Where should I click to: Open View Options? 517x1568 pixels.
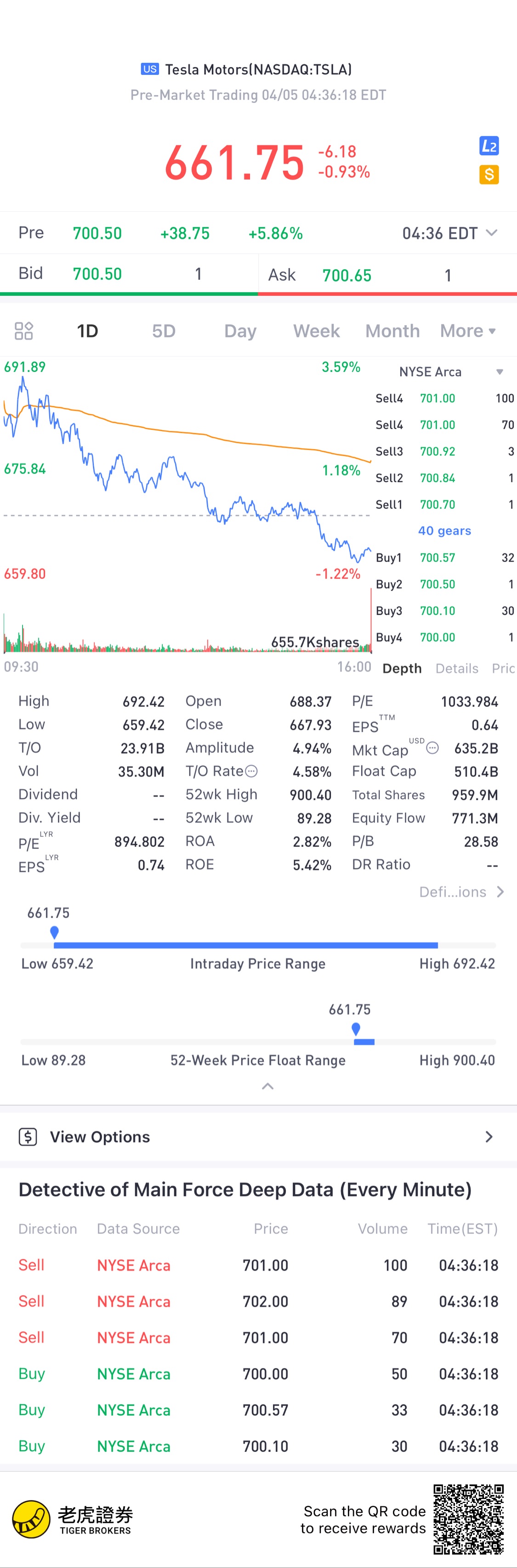tap(258, 1137)
